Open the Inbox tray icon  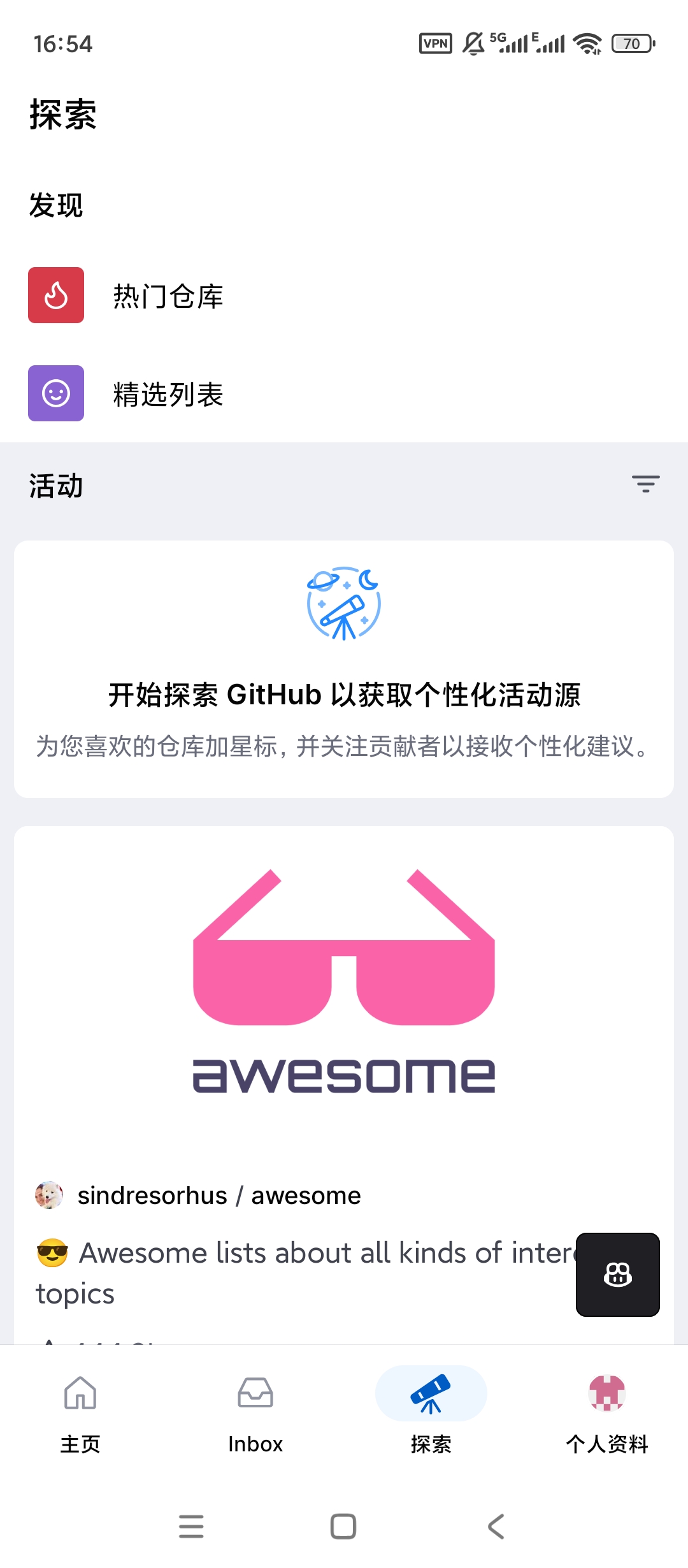pyautogui.click(x=255, y=1395)
